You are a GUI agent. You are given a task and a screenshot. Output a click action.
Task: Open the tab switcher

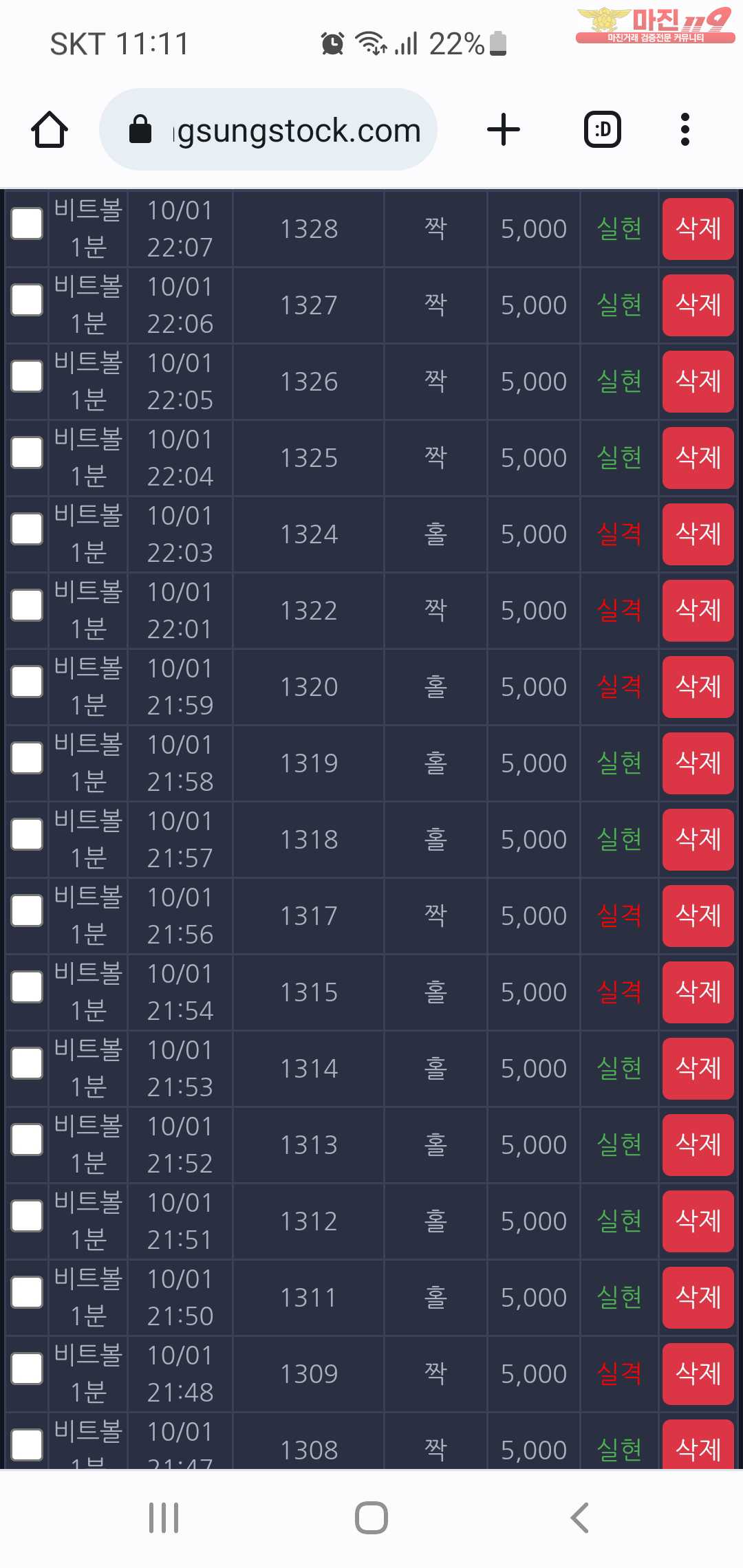(x=603, y=129)
